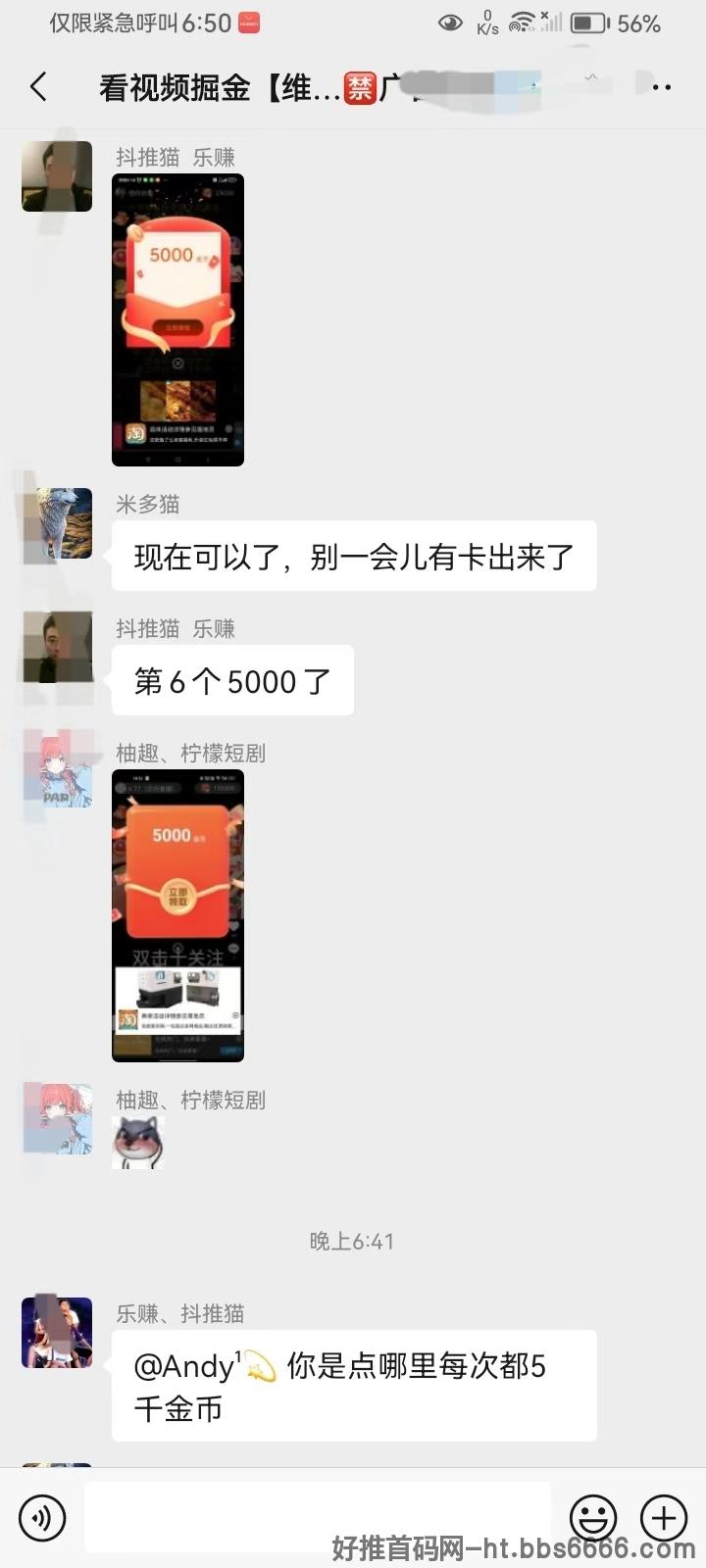706x1568 pixels.
Task: Open the emoji picker
Action: (594, 1518)
